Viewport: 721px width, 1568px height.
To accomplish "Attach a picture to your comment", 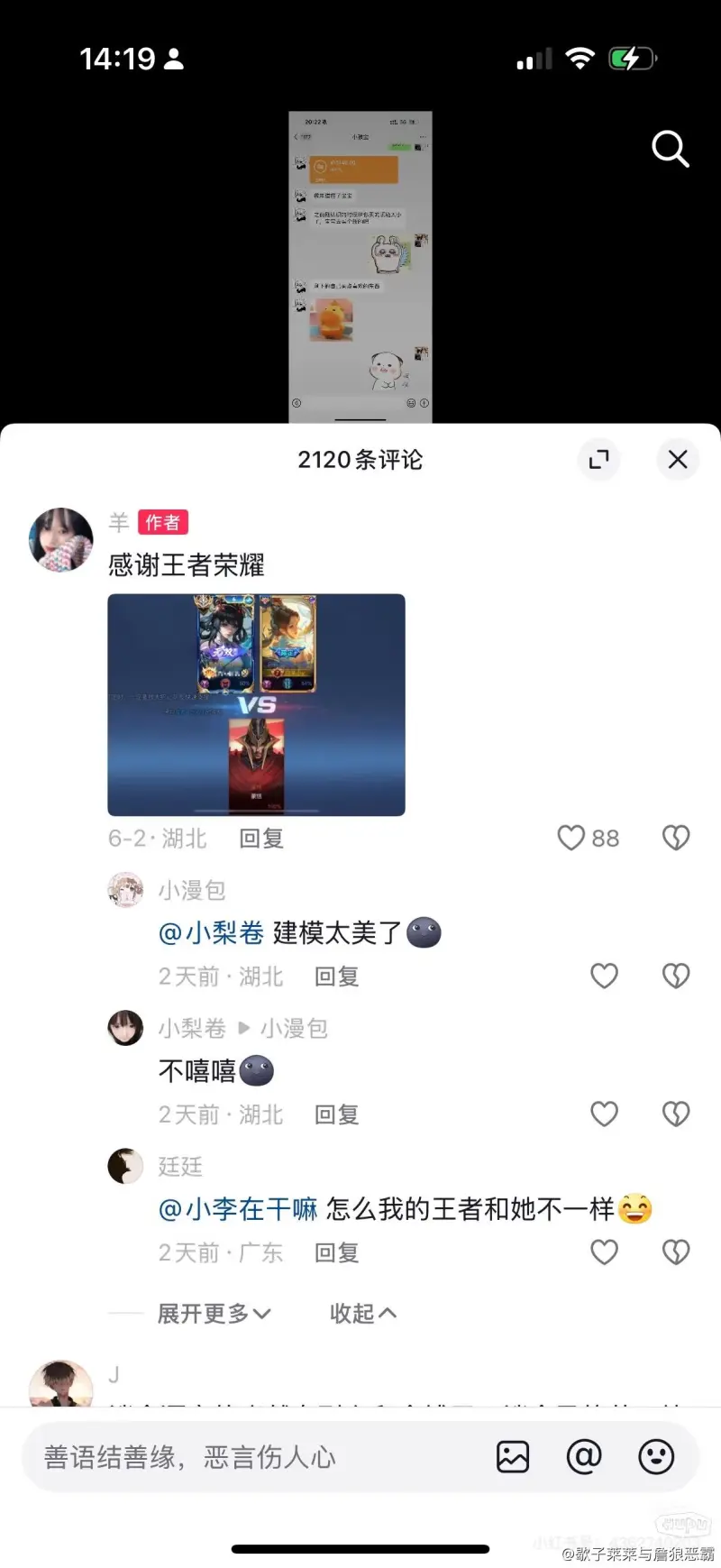I will pyautogui.click(x=513, y=1457).
